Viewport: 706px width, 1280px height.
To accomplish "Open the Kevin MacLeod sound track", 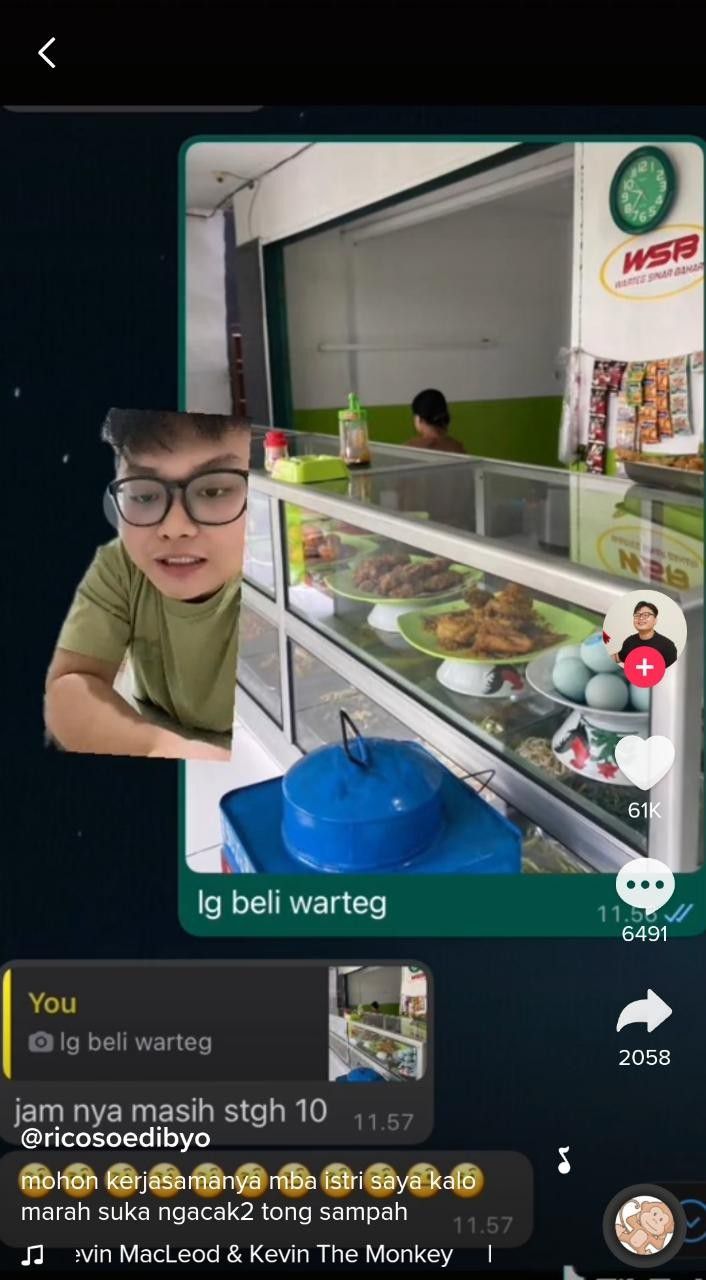I will [265, 1254].
